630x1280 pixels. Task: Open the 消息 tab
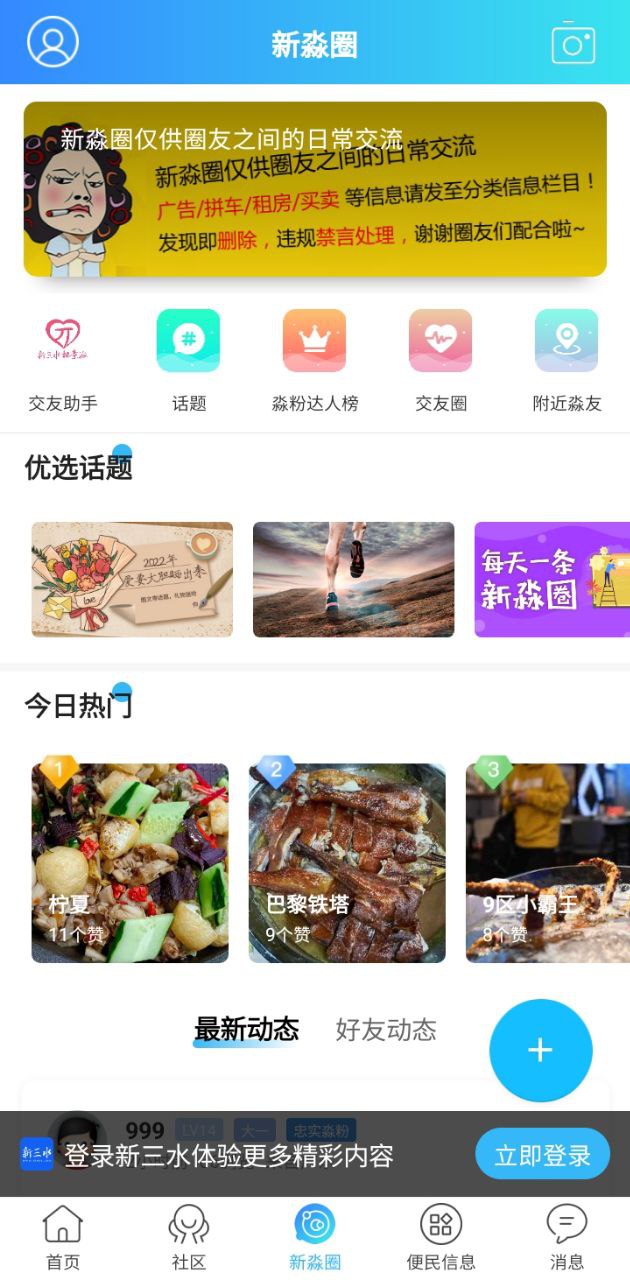[566, 1237]
